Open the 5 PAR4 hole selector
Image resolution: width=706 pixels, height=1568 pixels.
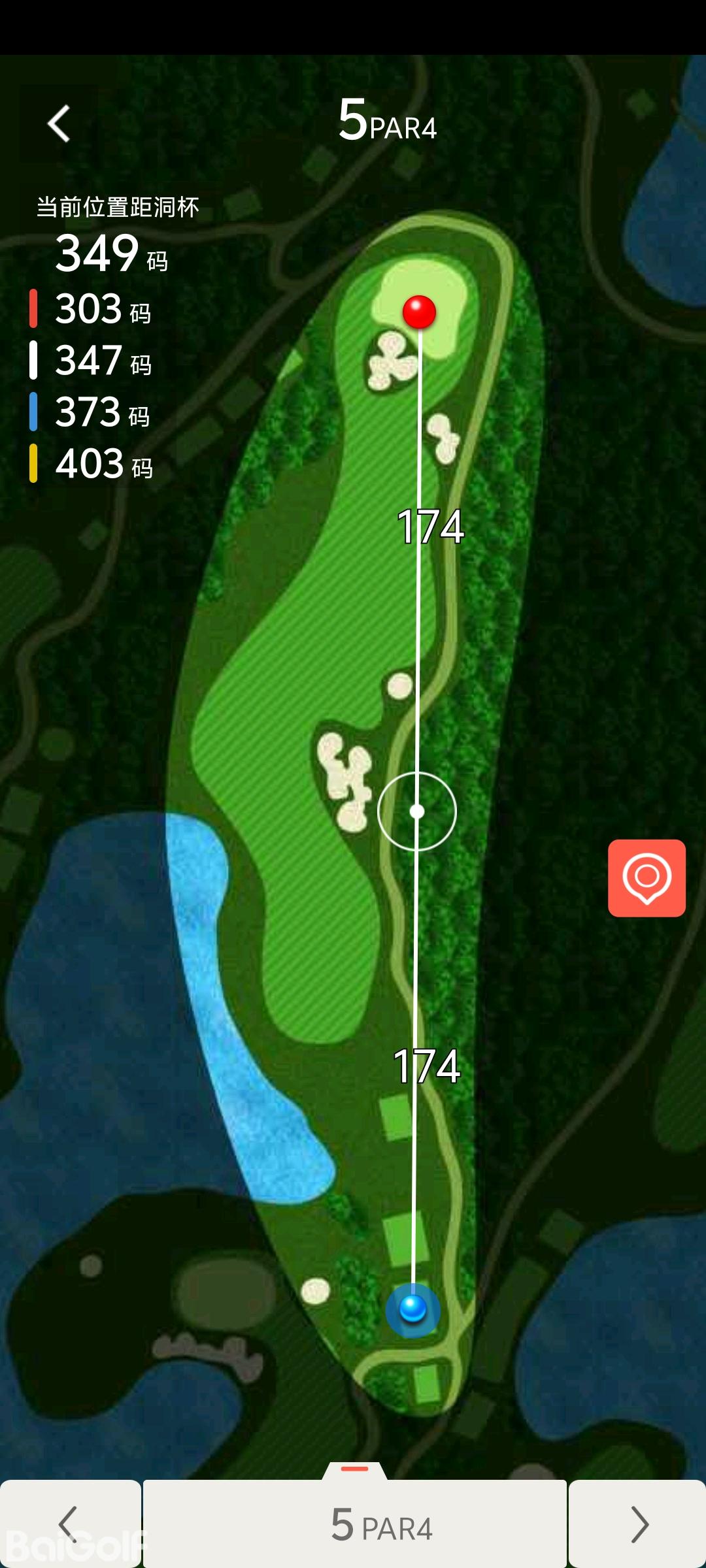coord(355,1524)
